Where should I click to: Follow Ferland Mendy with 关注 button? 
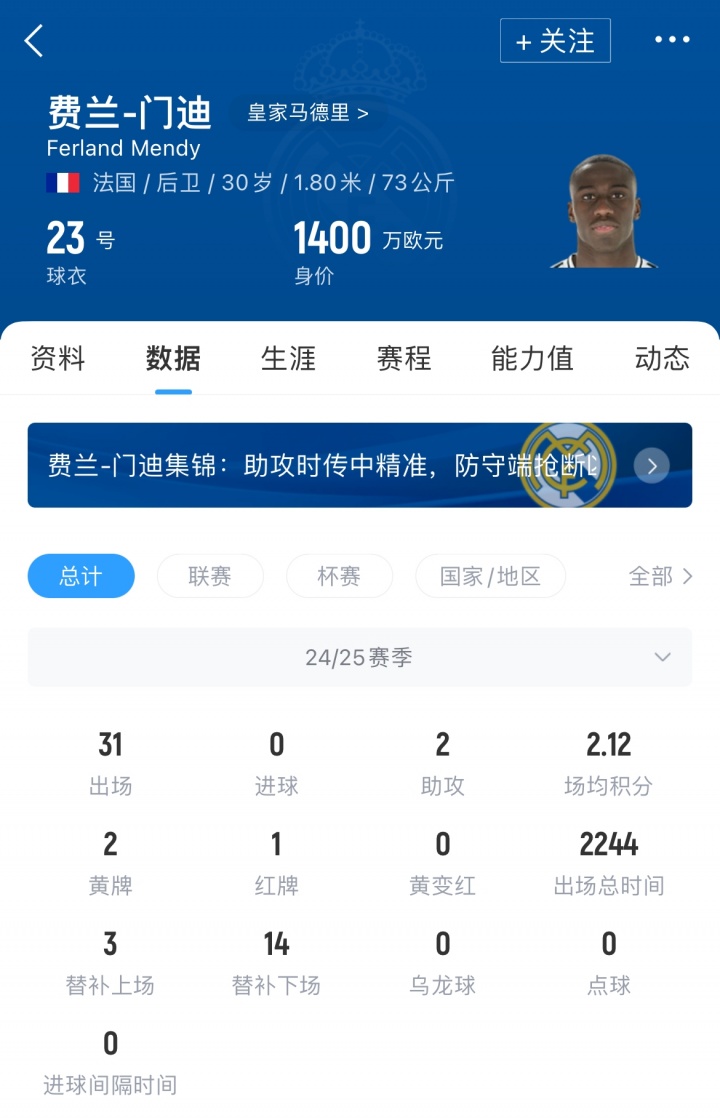tap(555, 41)
